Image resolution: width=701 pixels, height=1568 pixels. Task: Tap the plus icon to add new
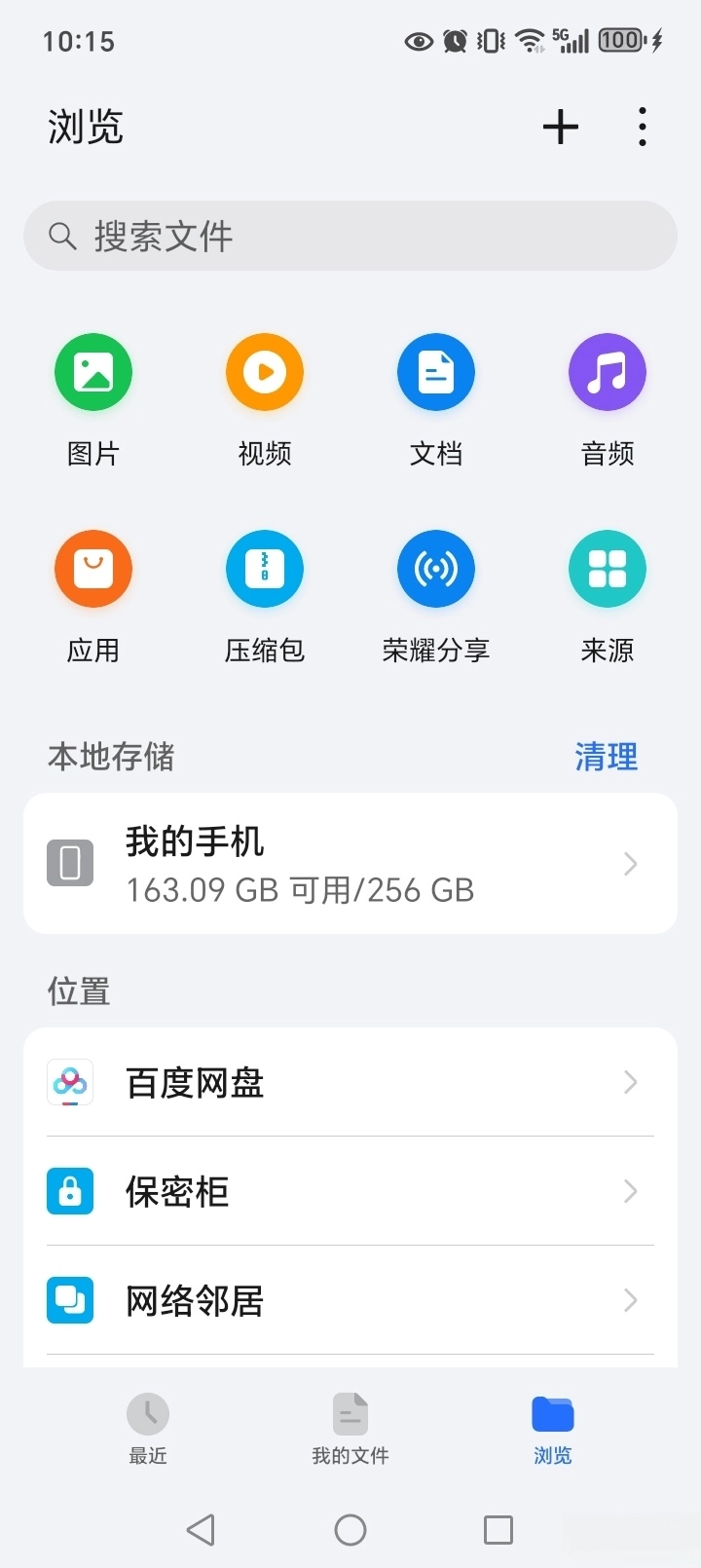[x=561, y=127]
